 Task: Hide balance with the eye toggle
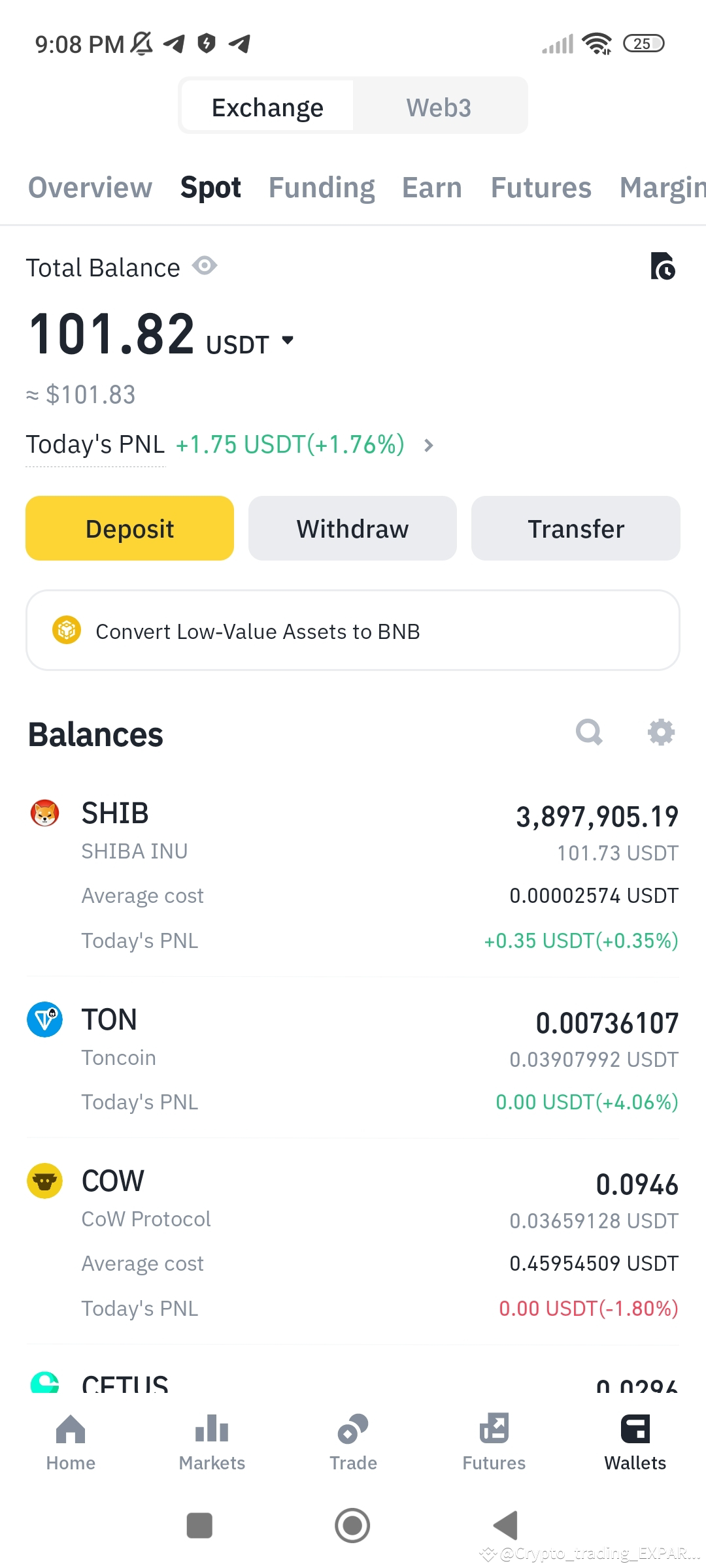click(205, 267)
